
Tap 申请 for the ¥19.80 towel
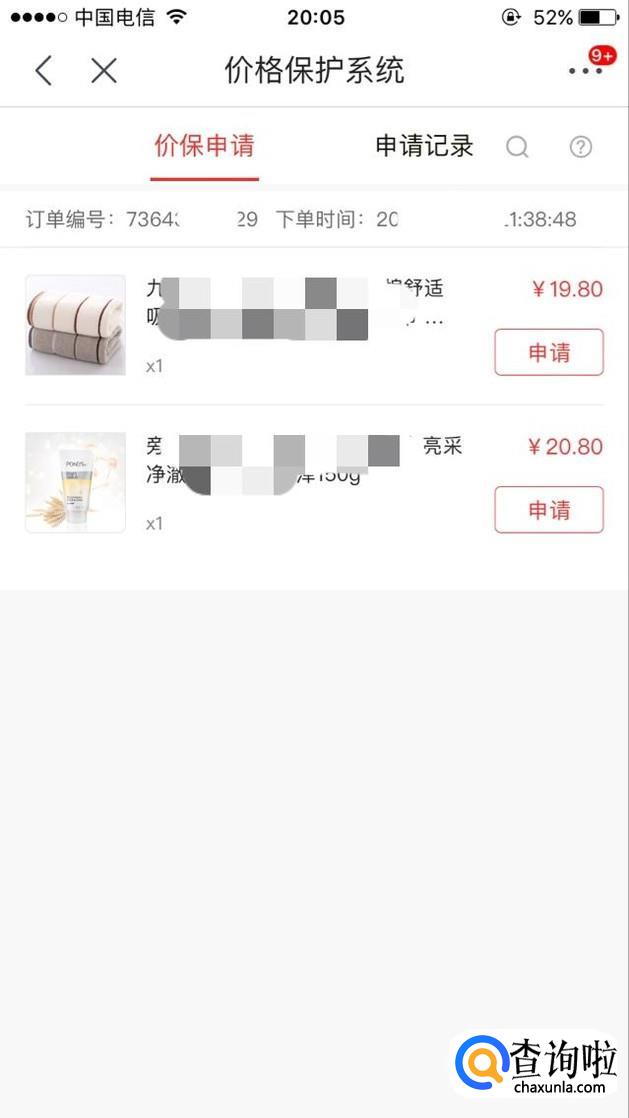coord(549,352)
